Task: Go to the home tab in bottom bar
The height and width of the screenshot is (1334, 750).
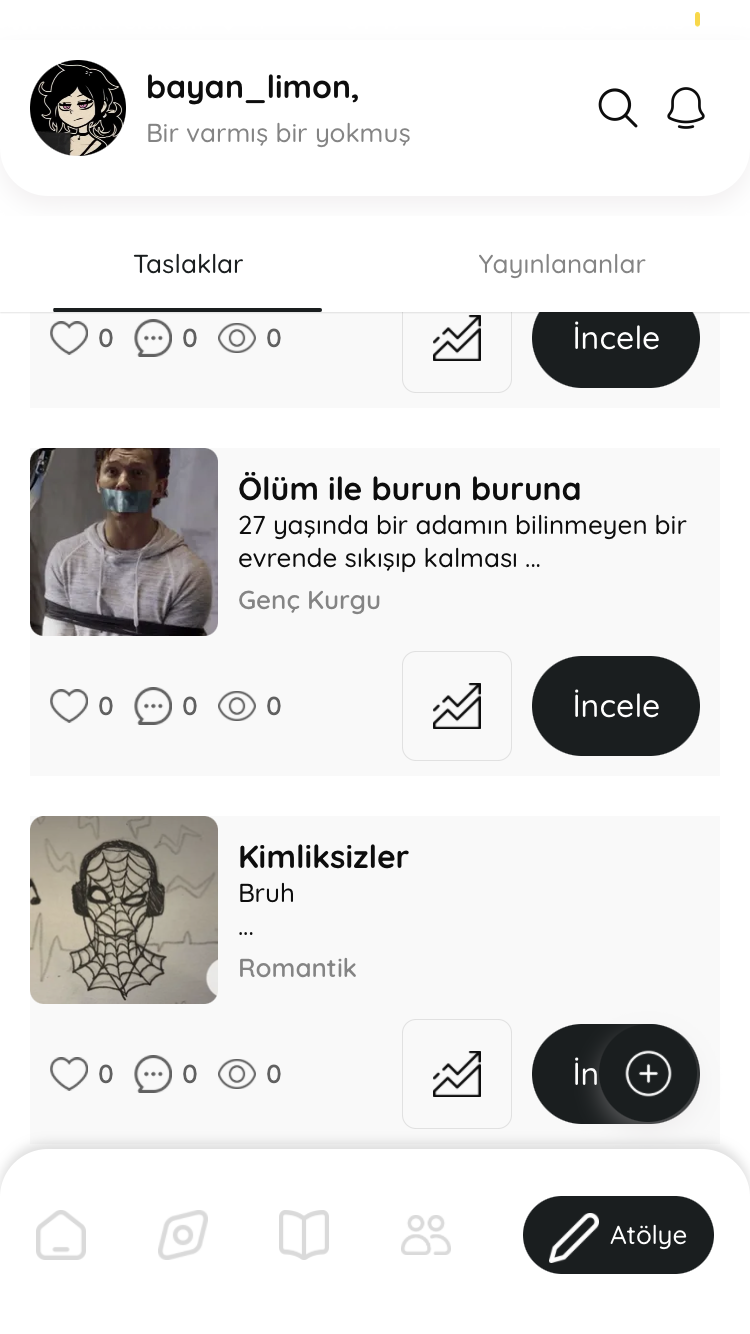Action: (61, 1235)
